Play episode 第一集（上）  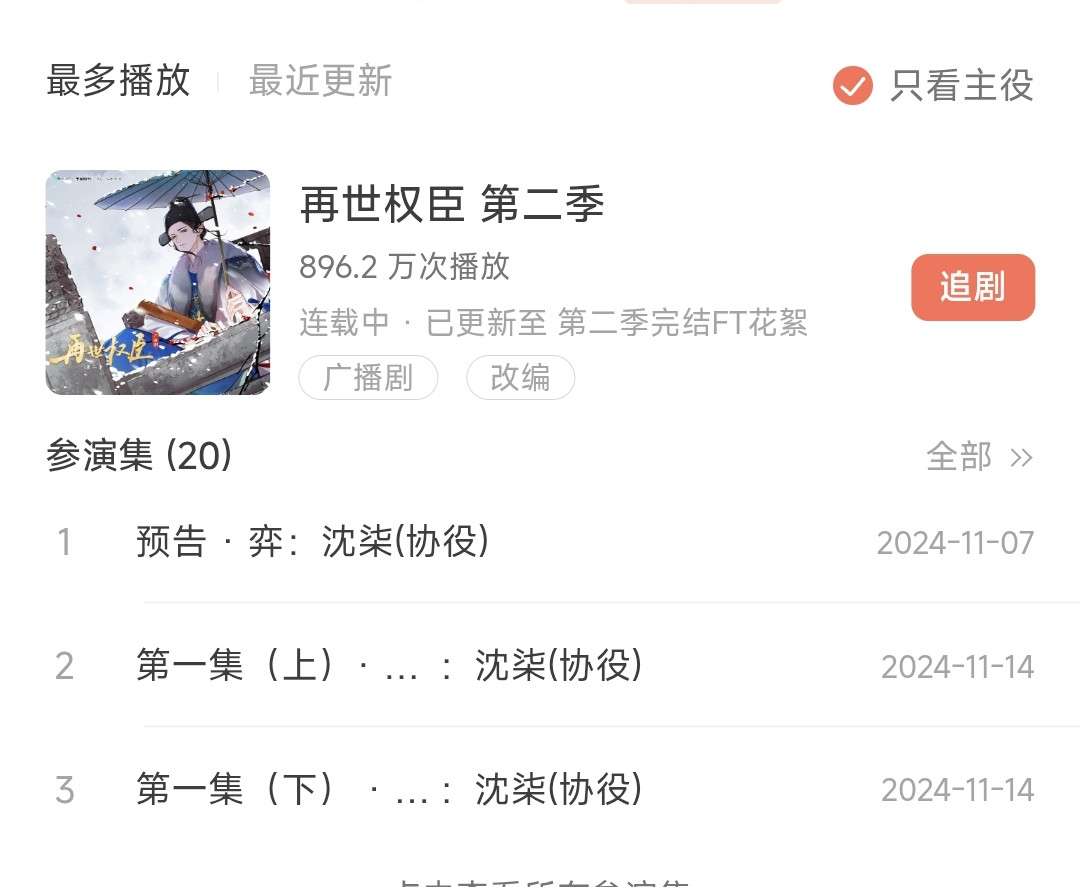pos(540,666)
